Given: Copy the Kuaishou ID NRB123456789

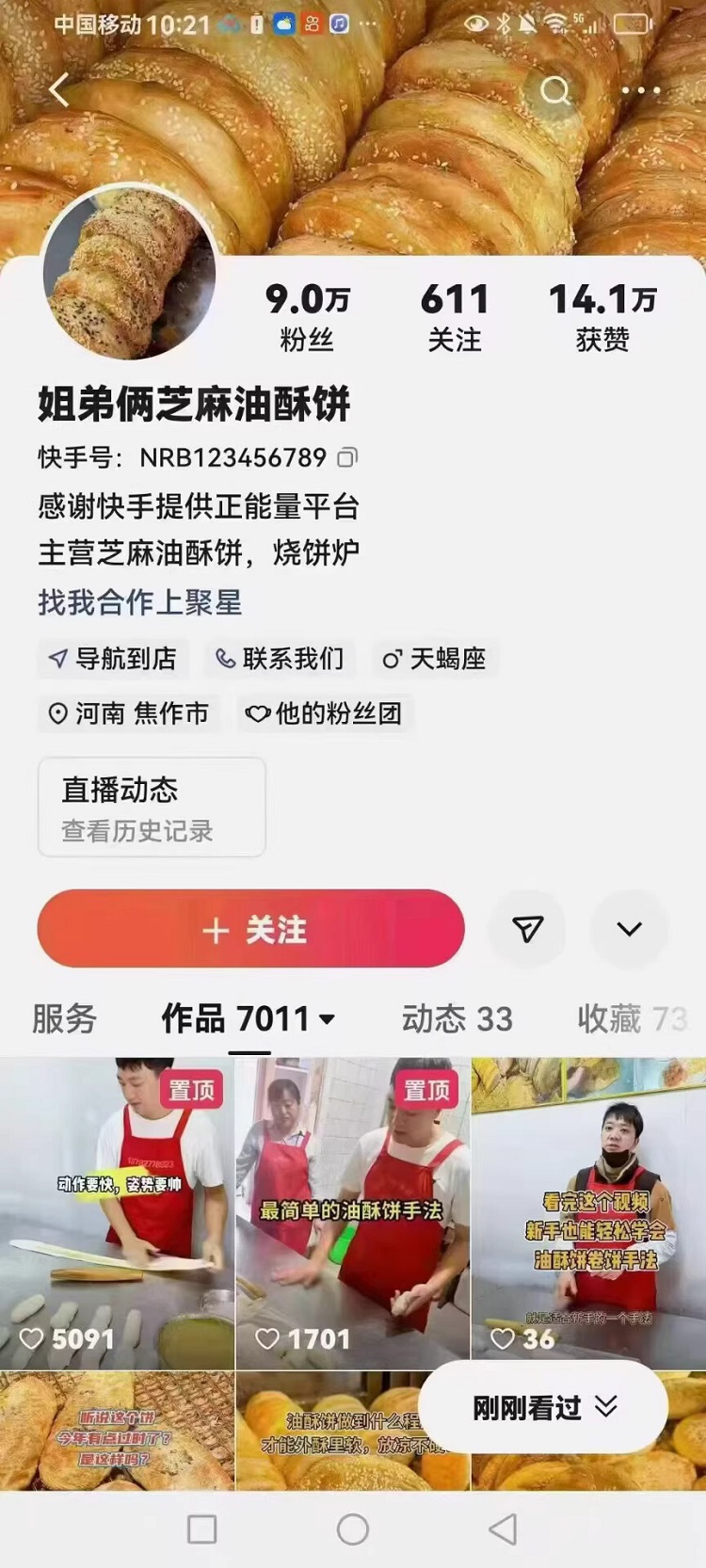Looking at the screenshot, I should 347,458.
